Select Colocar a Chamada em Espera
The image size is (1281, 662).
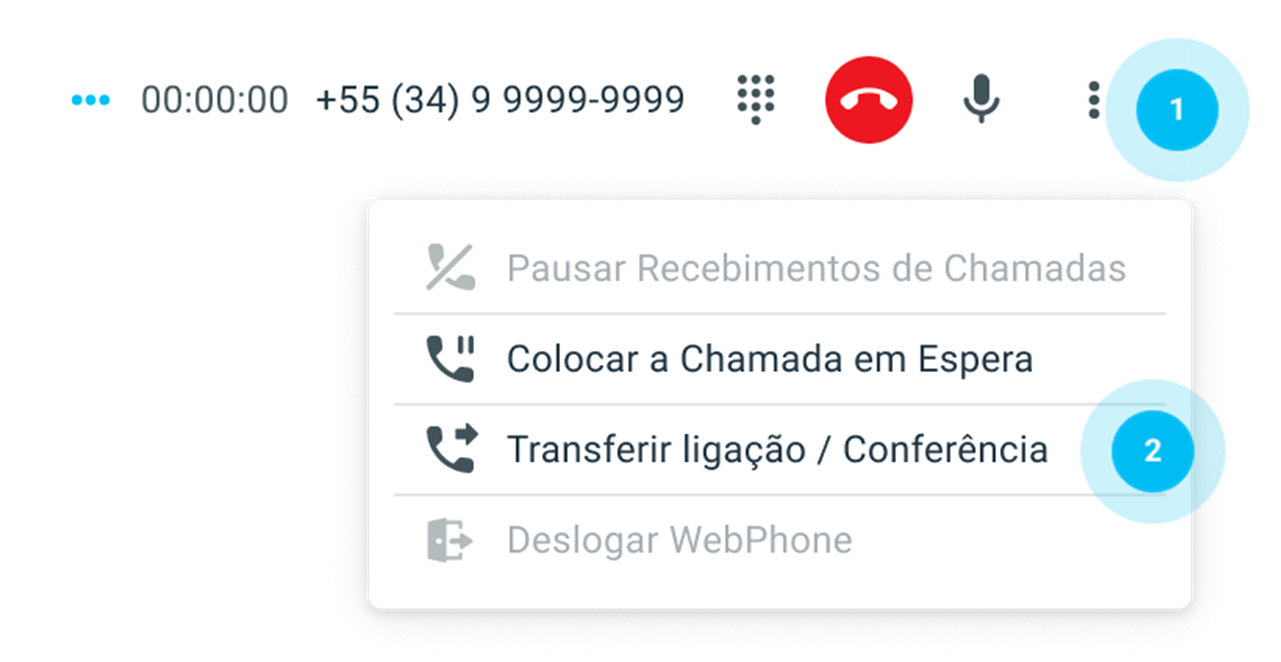(768, 359)
